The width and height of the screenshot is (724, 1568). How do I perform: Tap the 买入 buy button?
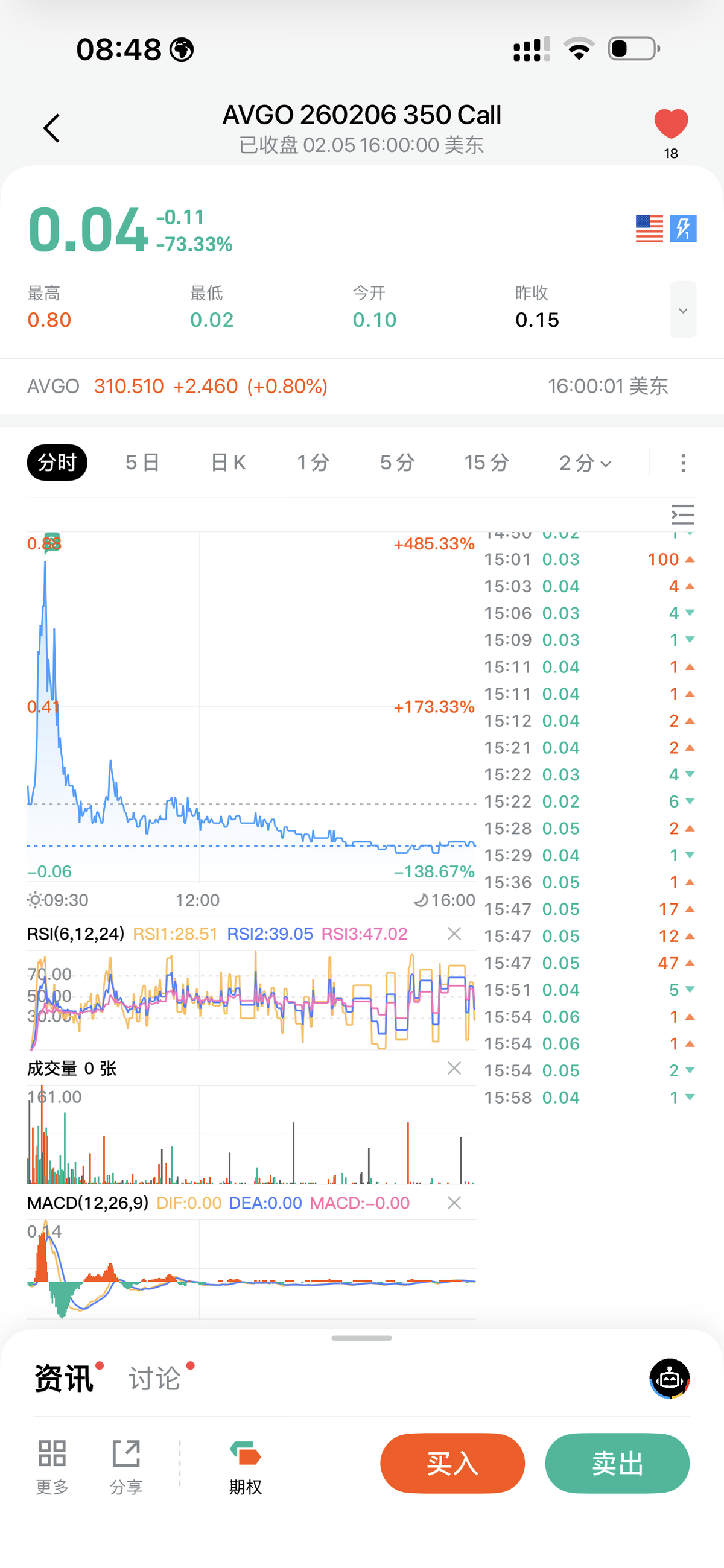(x=453, y=1463)
